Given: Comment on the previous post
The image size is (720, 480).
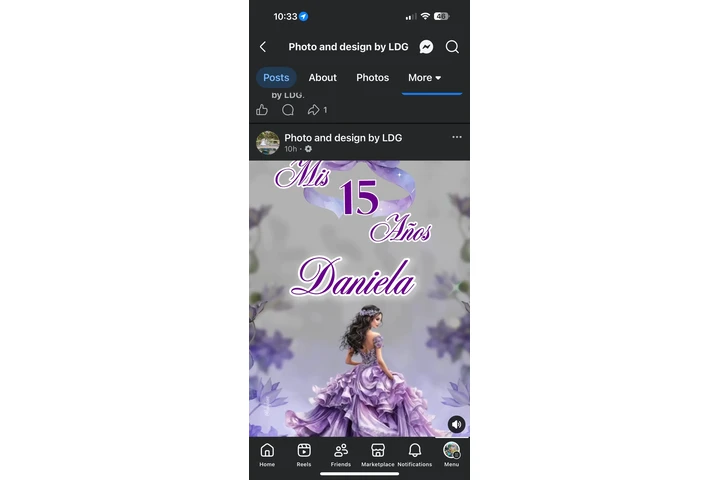Looking at the screenshot, I should pos(288,110).
